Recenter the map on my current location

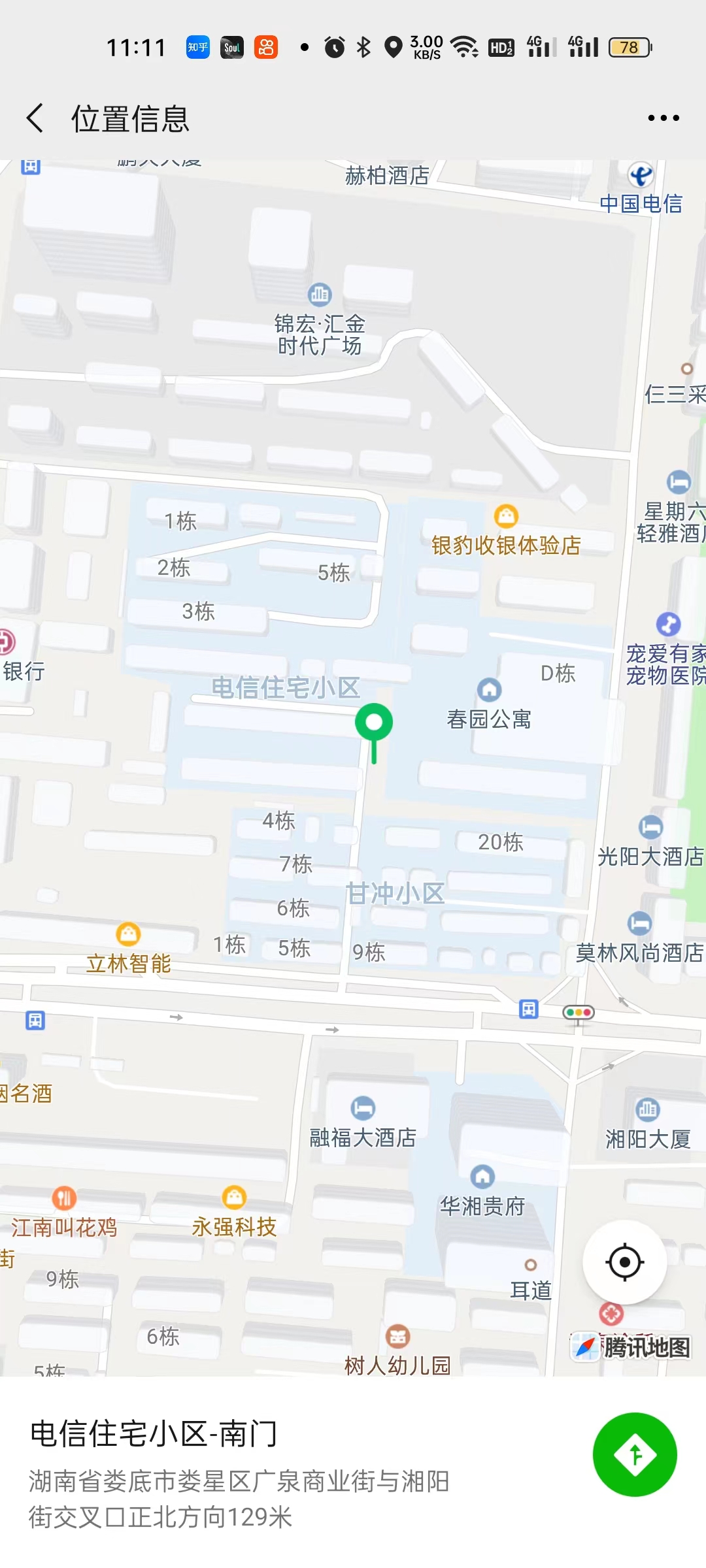pyautogui.click(x=624, y=1262)
